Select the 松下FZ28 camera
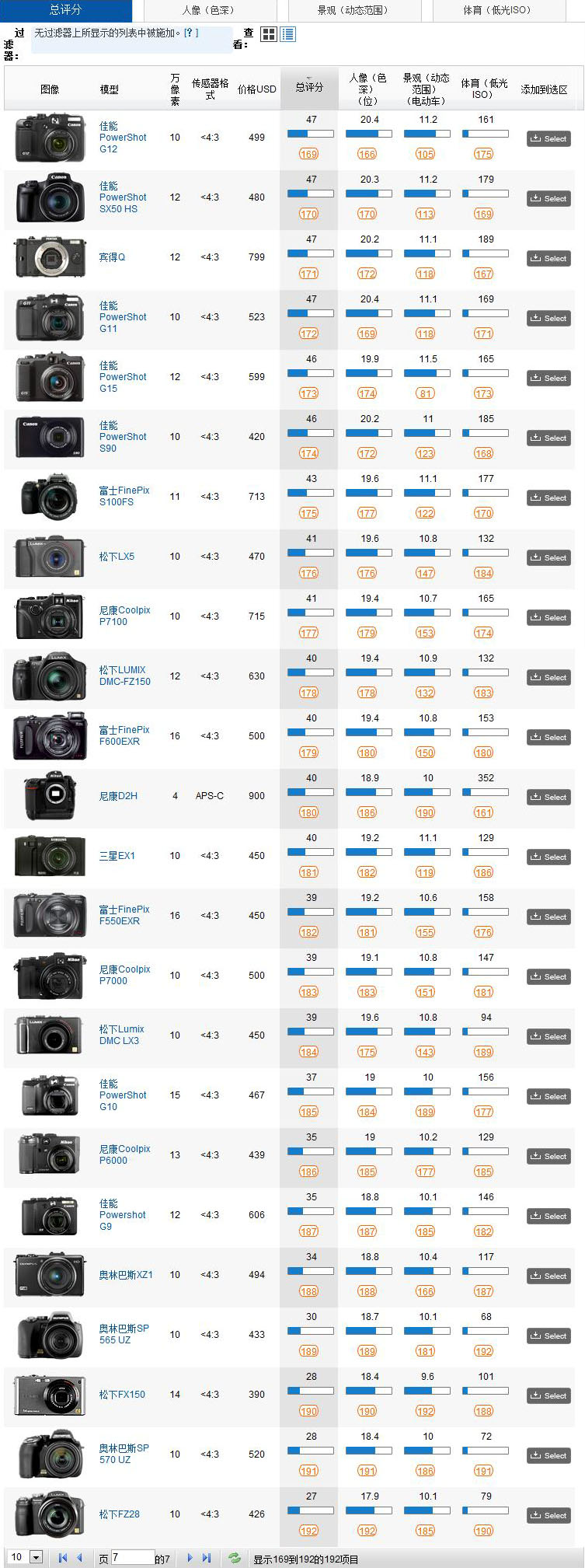 pos(548,1515)
